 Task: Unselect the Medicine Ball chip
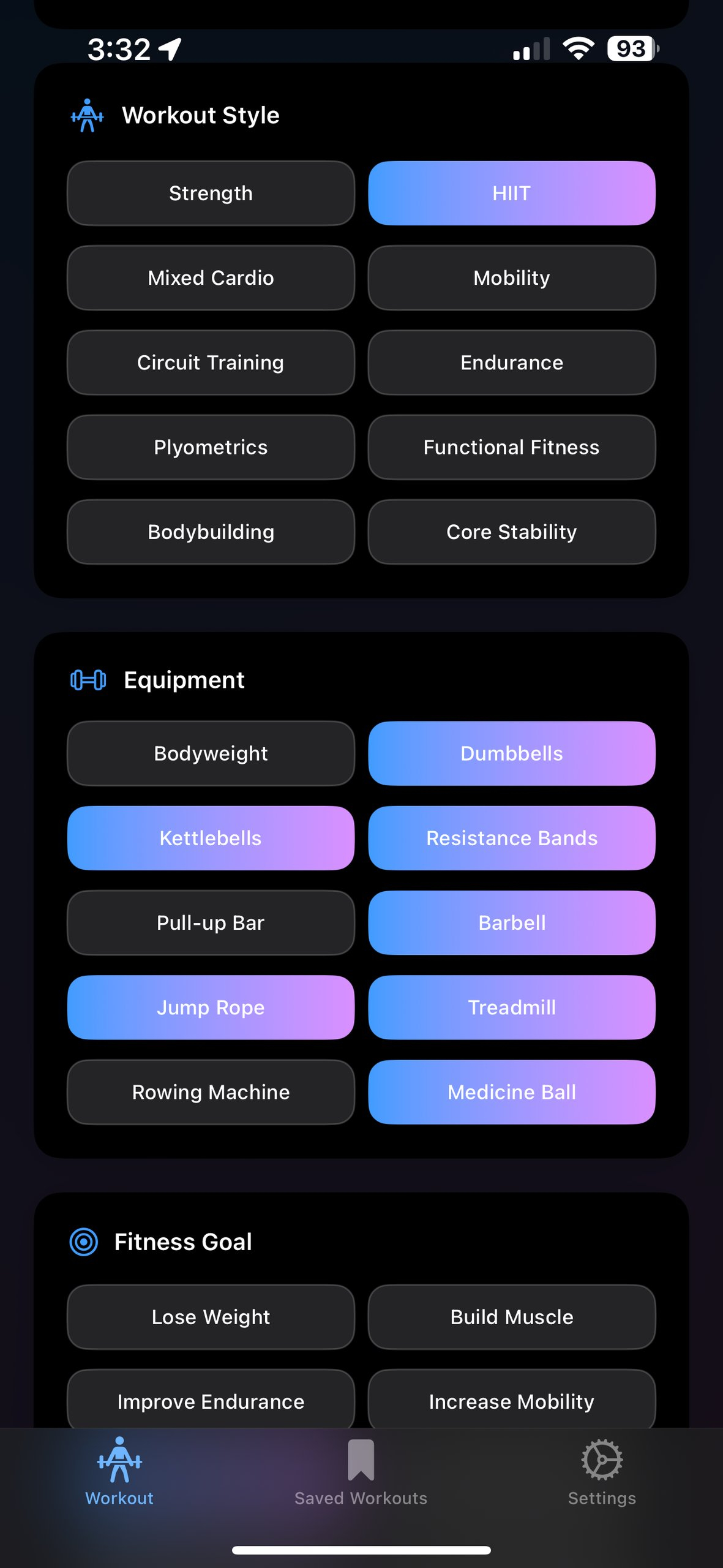pyautogui.click(x=511, y=1091)
